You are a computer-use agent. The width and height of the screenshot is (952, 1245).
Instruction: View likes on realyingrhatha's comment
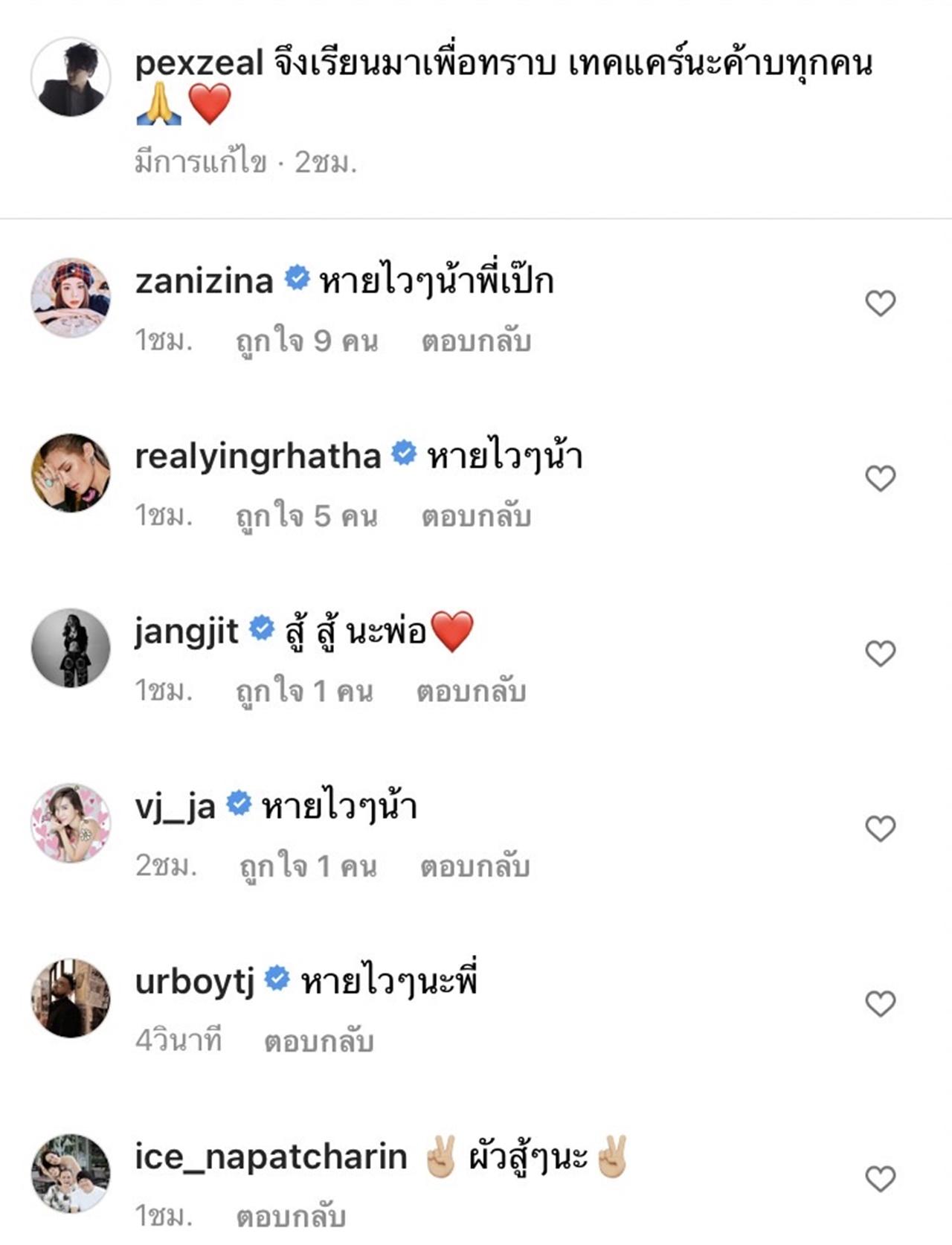click(306, 516)
